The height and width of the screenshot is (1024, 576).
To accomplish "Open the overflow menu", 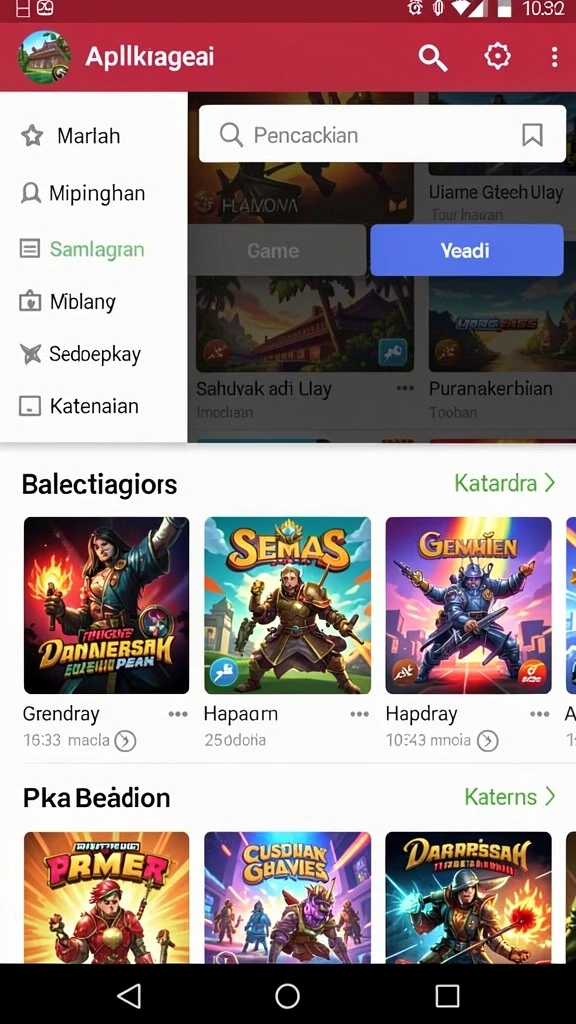I will tap(554, 57).
